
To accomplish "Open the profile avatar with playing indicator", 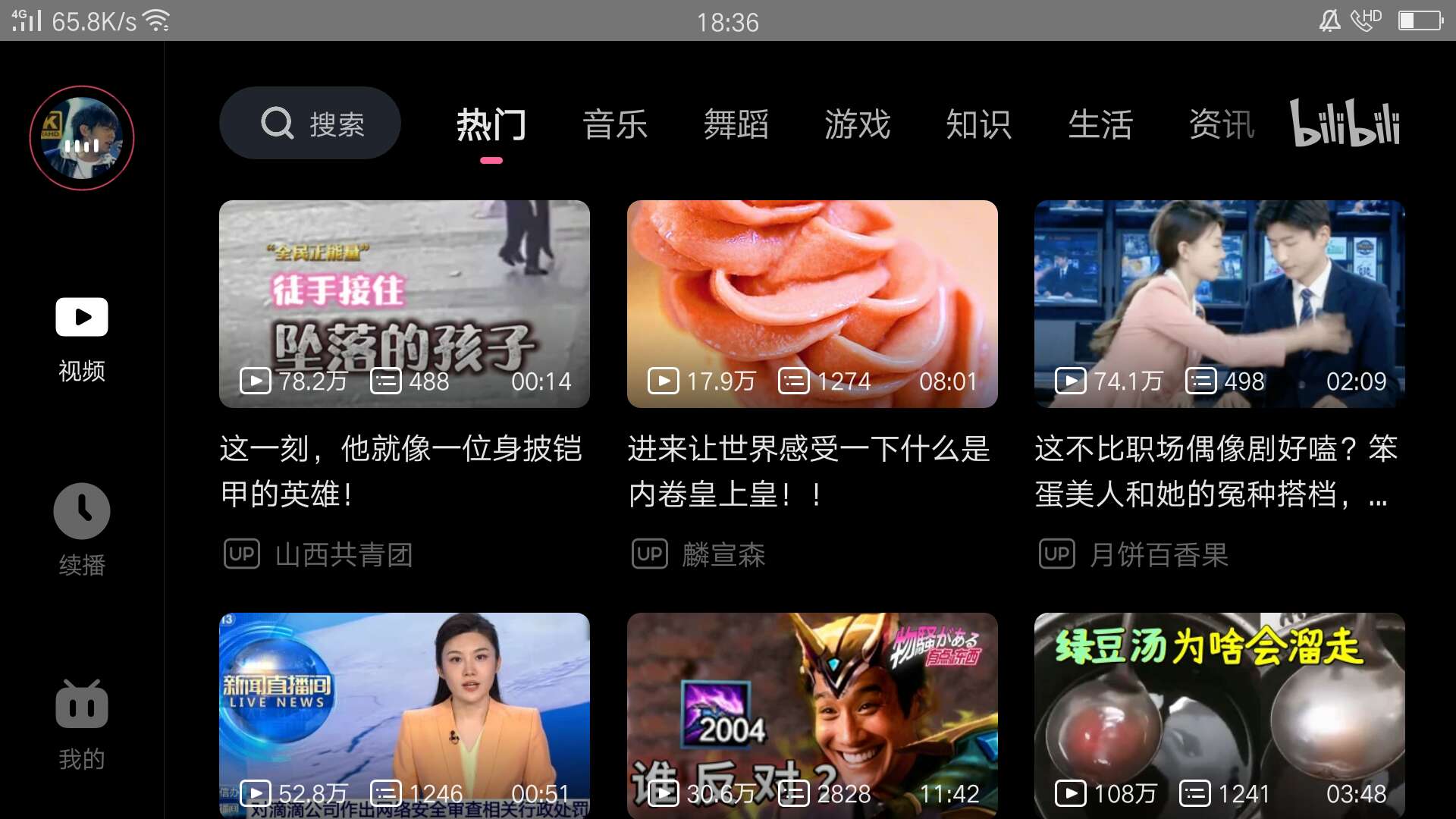I will [x=82, y=138].
